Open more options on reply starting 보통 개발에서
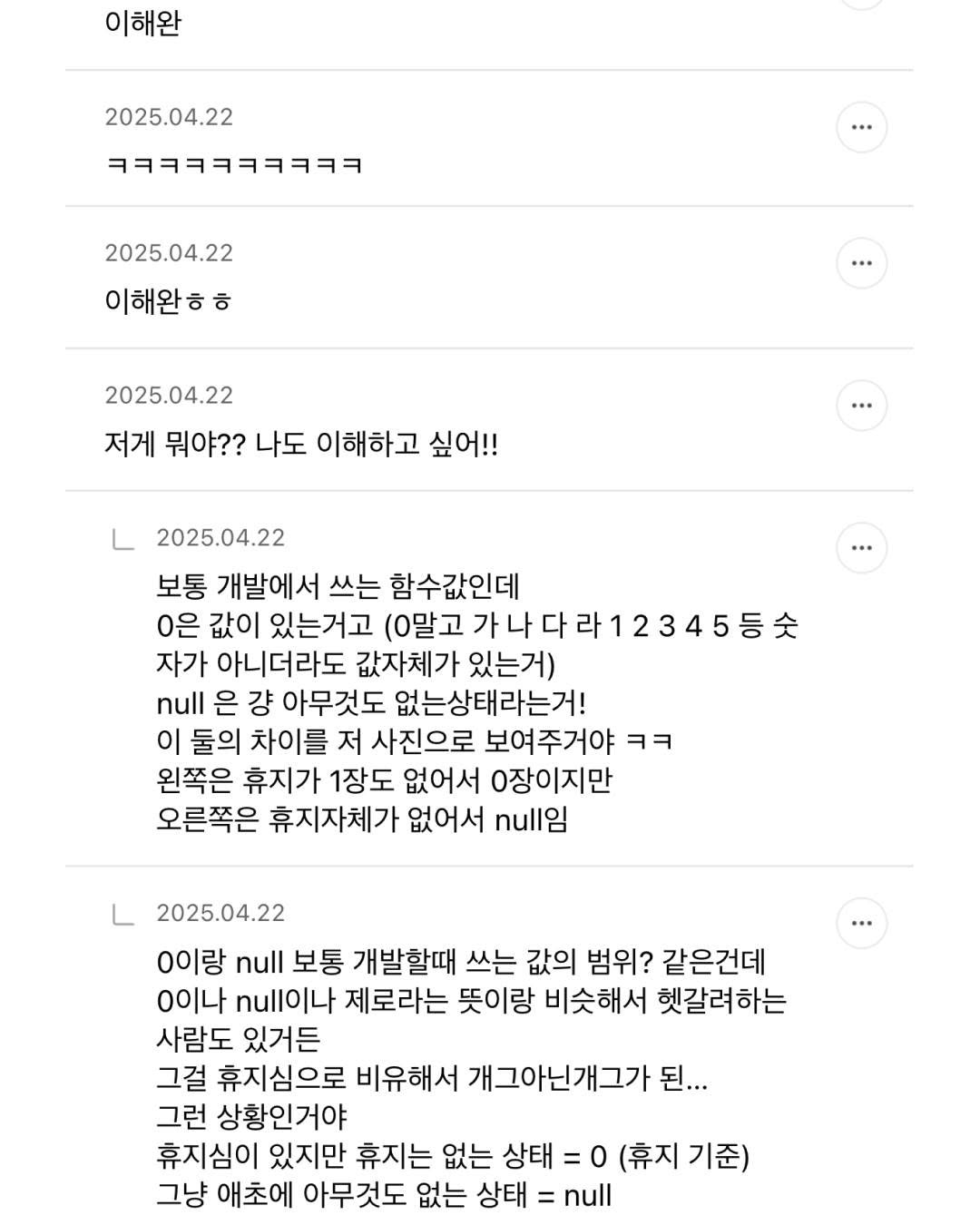Image resolution: width=980 pixels, height=1225 pixels. coord(861,548)
